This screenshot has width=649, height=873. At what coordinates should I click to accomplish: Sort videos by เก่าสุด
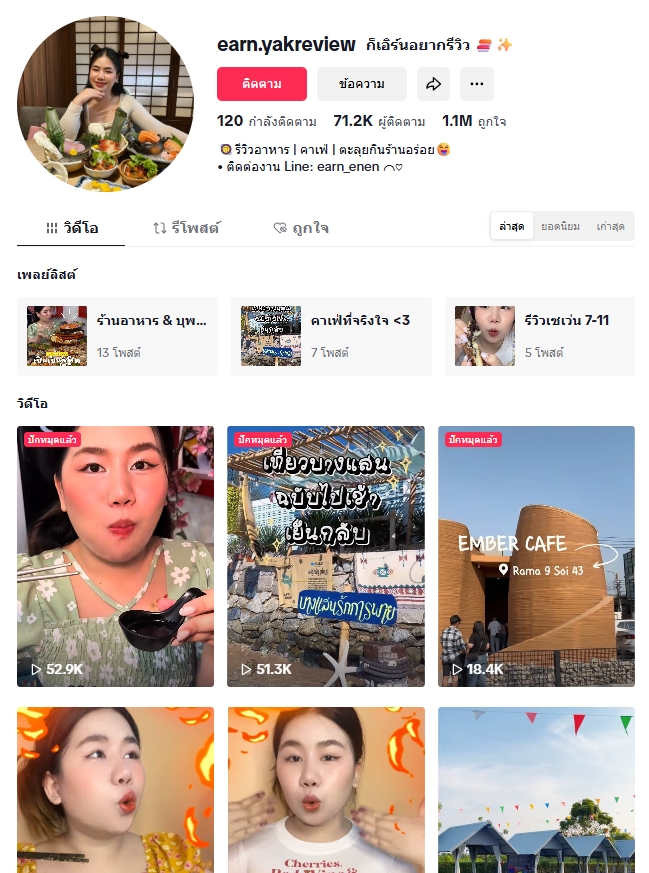coord(610,226)
